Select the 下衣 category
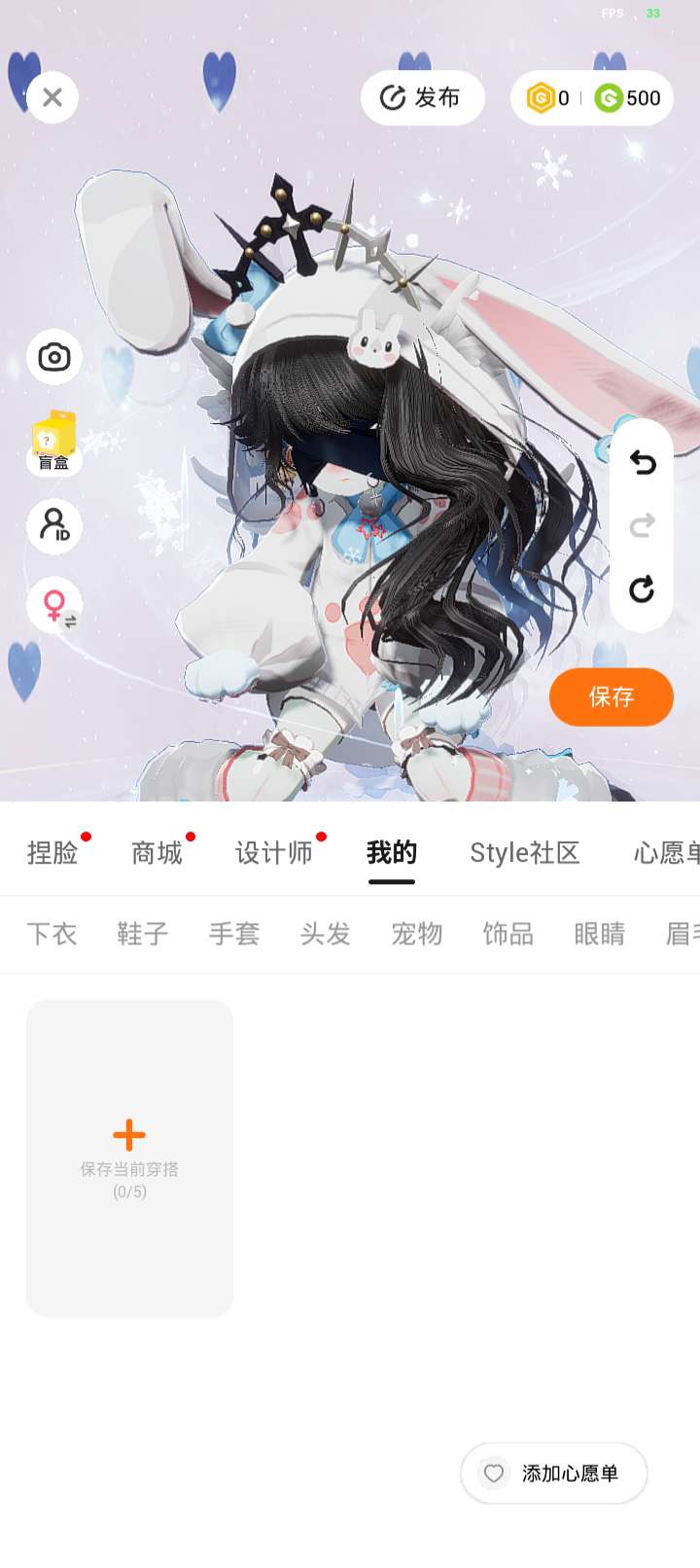 pos(52,934)
